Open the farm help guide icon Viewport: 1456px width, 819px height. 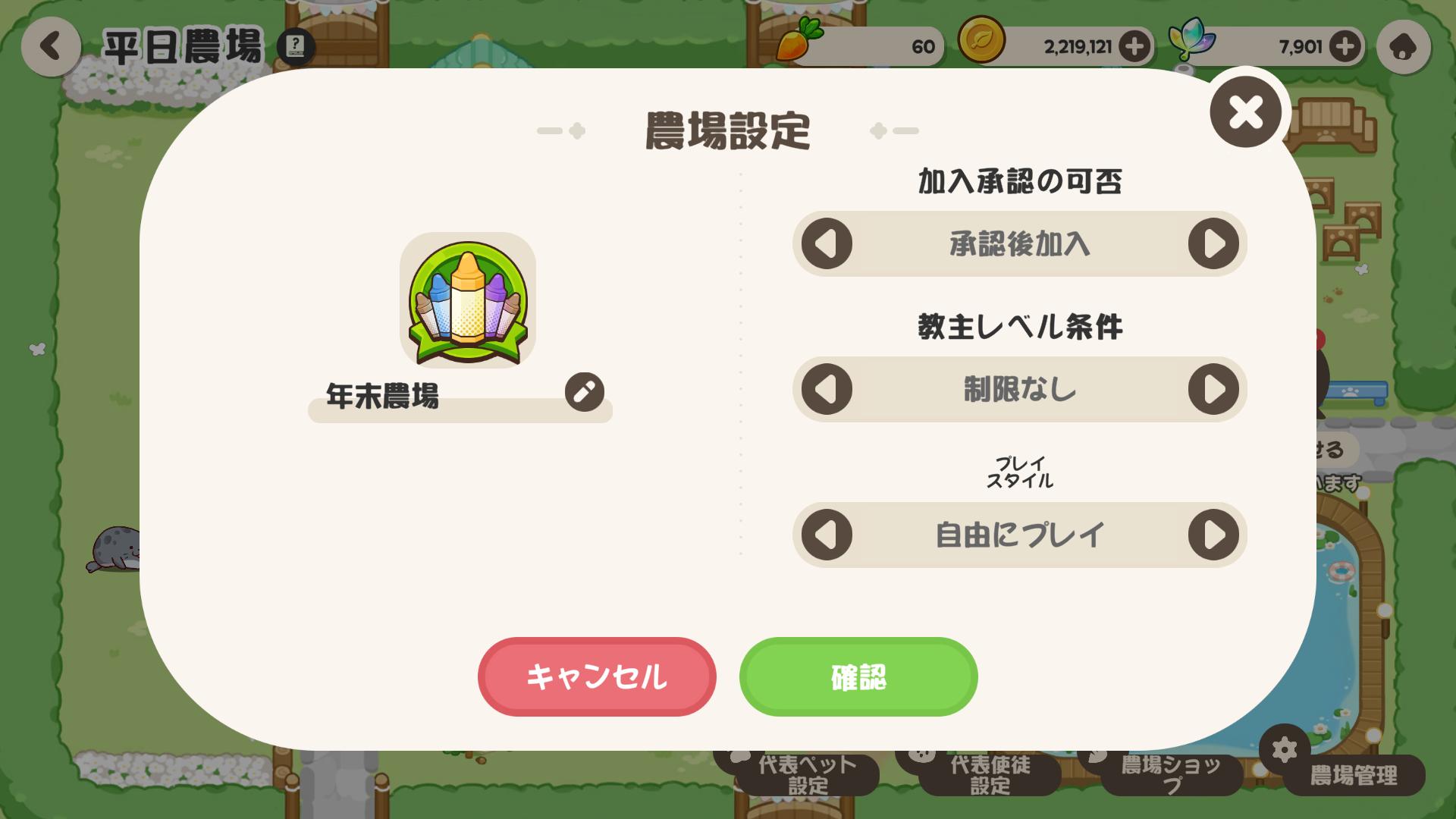click(x=296, y=46)
